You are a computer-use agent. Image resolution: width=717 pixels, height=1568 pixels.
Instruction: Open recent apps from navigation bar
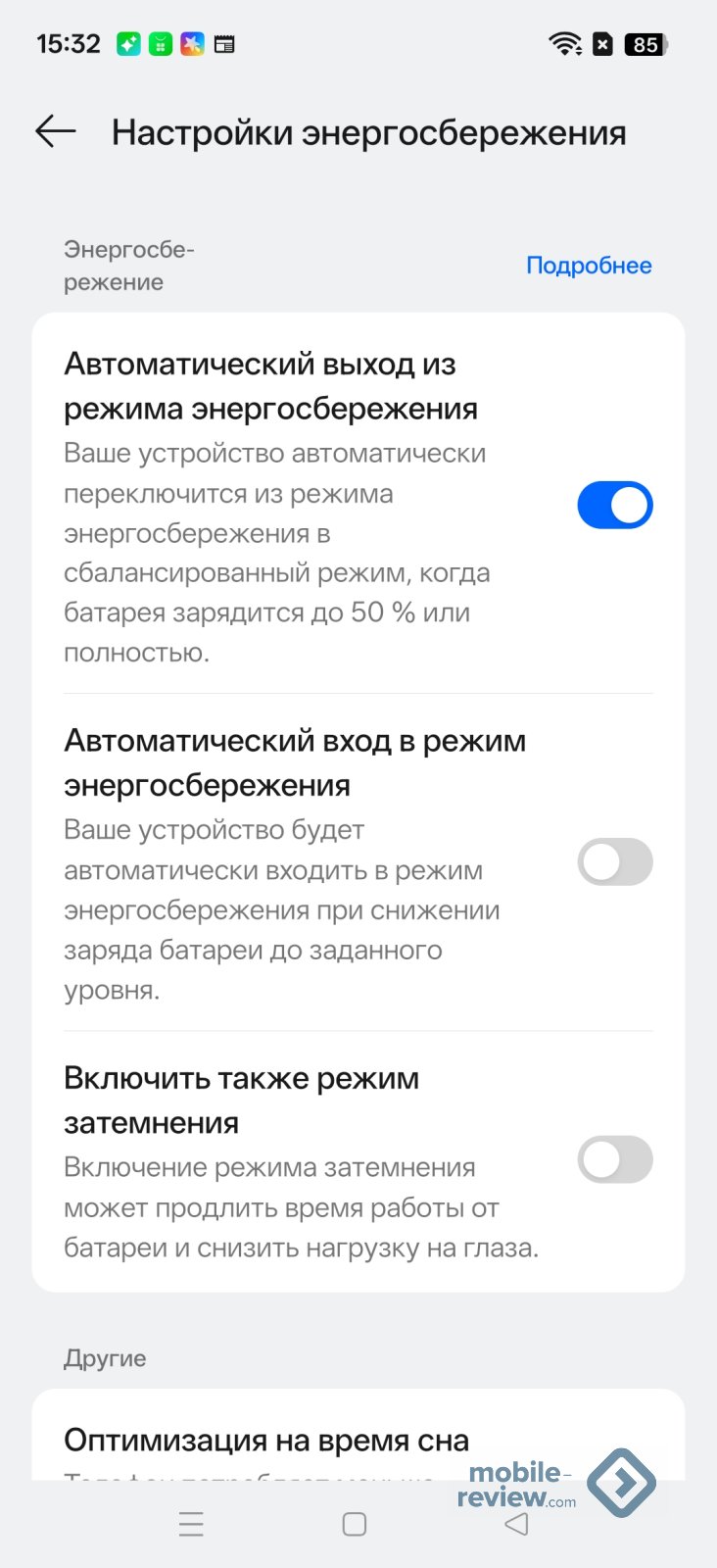(192, 1524)
